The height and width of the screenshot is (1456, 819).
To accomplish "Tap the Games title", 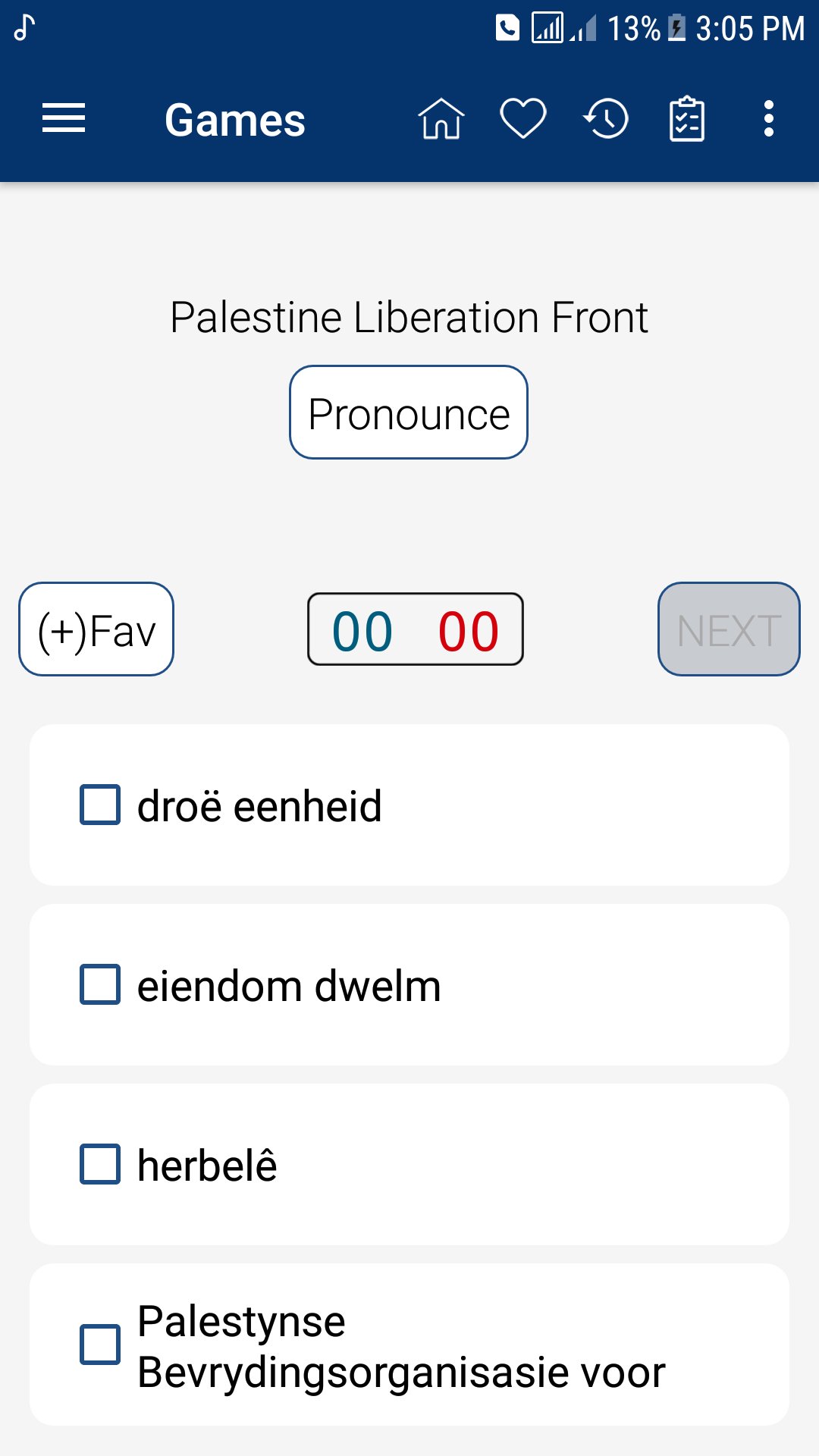I will click(234, 119).
